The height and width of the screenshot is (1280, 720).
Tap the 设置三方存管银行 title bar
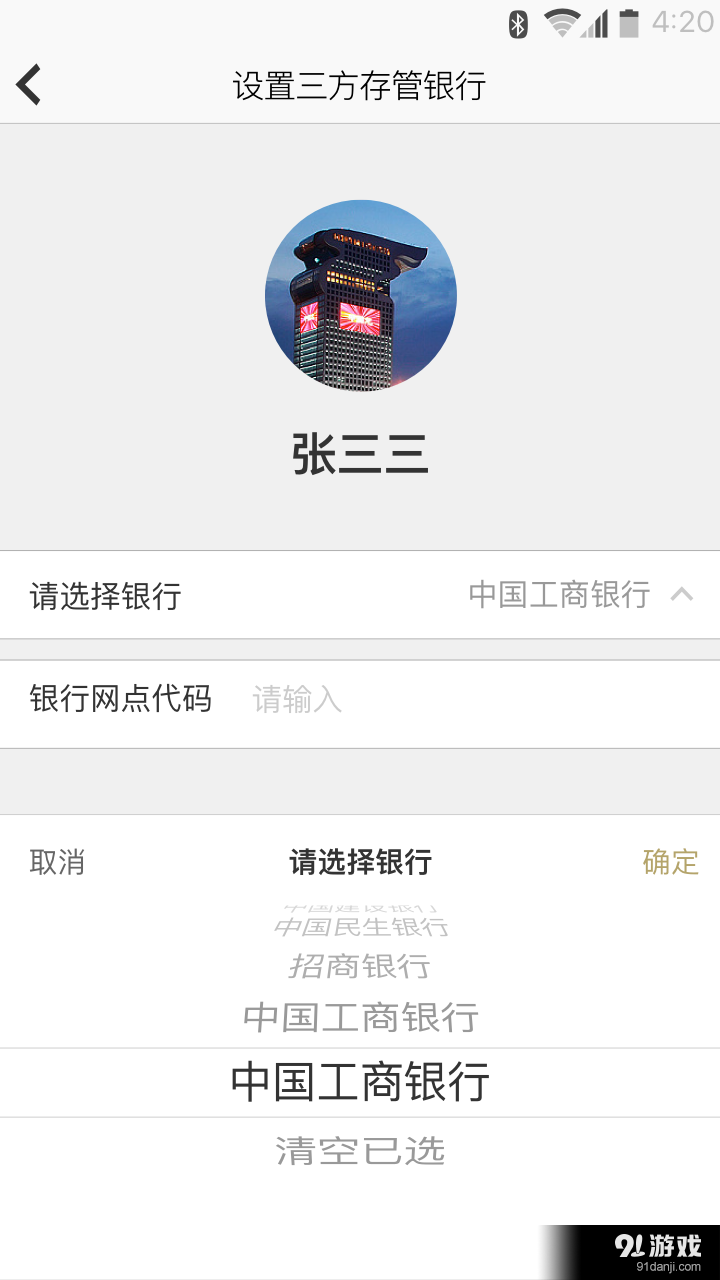click(360, 87)
